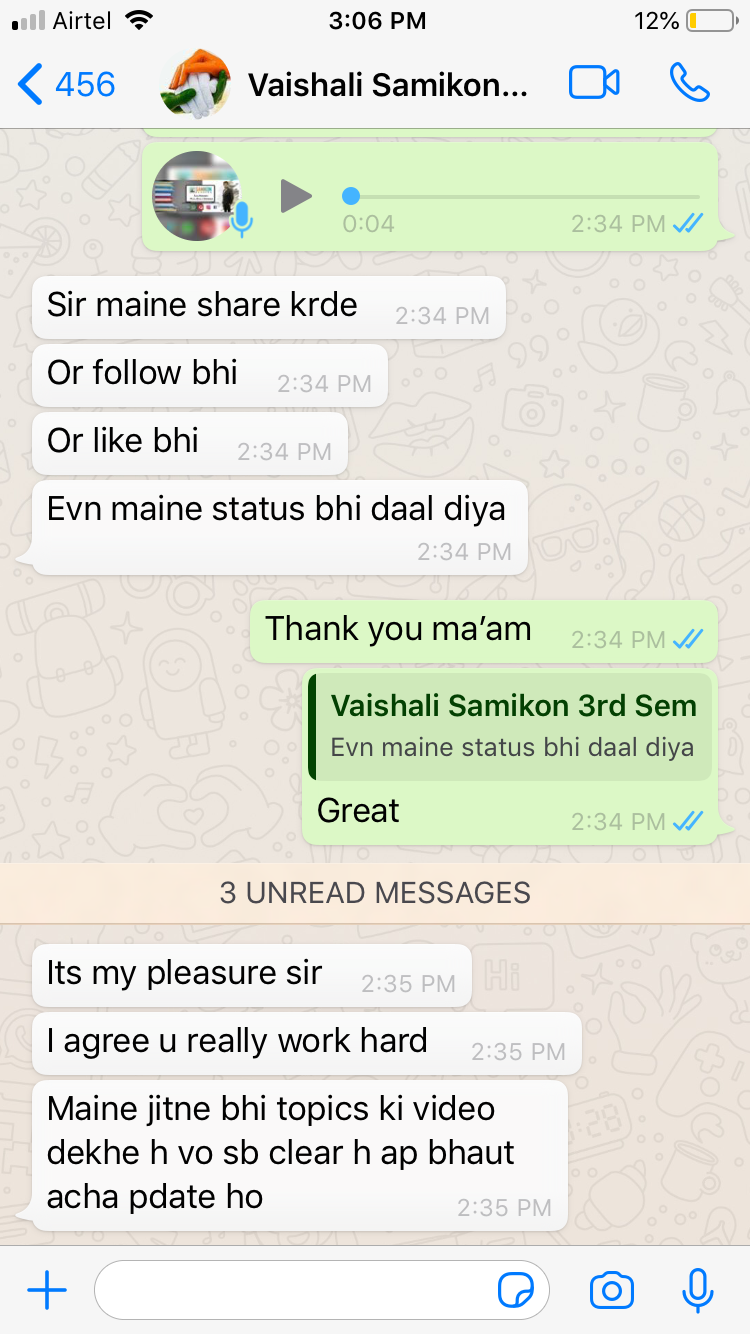Open Vaishali Samikon contact info
Viewport: 750px width, 1334px height.
click(388, 85)
